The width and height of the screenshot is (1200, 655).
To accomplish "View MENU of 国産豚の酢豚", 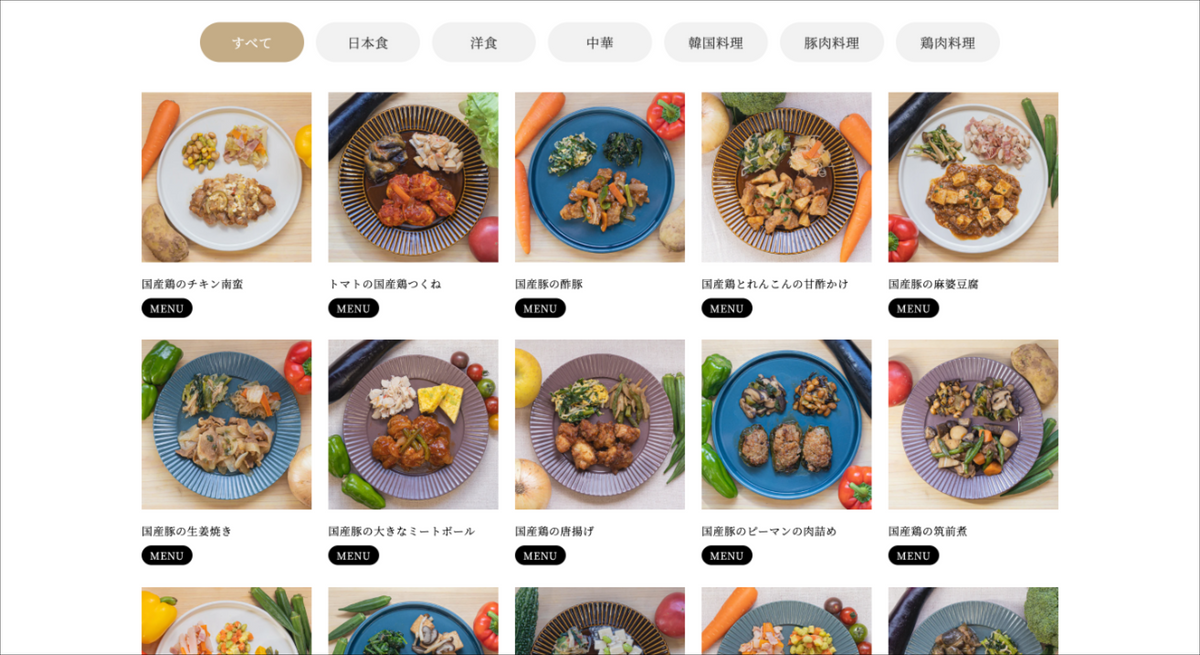I will [x=540, y=308].
